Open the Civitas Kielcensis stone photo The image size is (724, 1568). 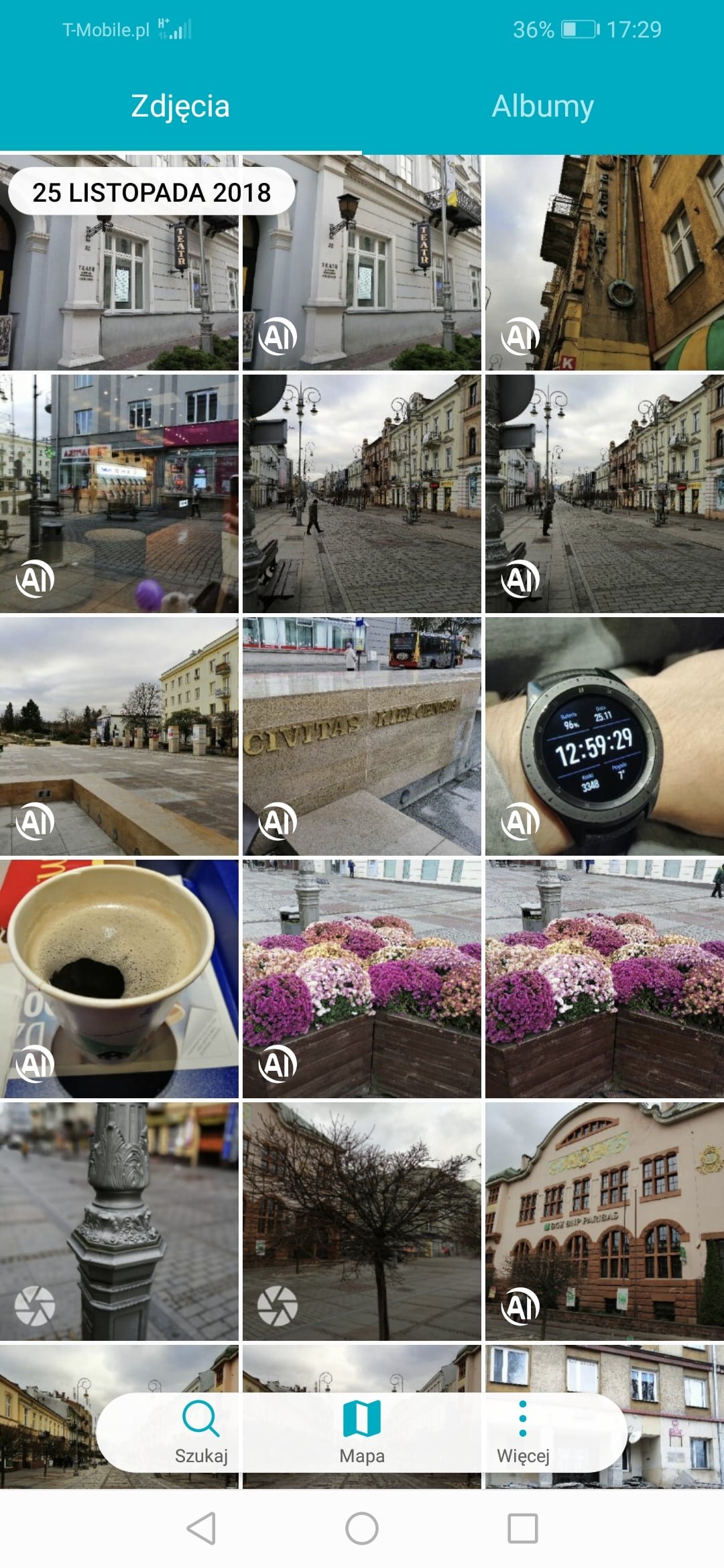coord(362,736)
